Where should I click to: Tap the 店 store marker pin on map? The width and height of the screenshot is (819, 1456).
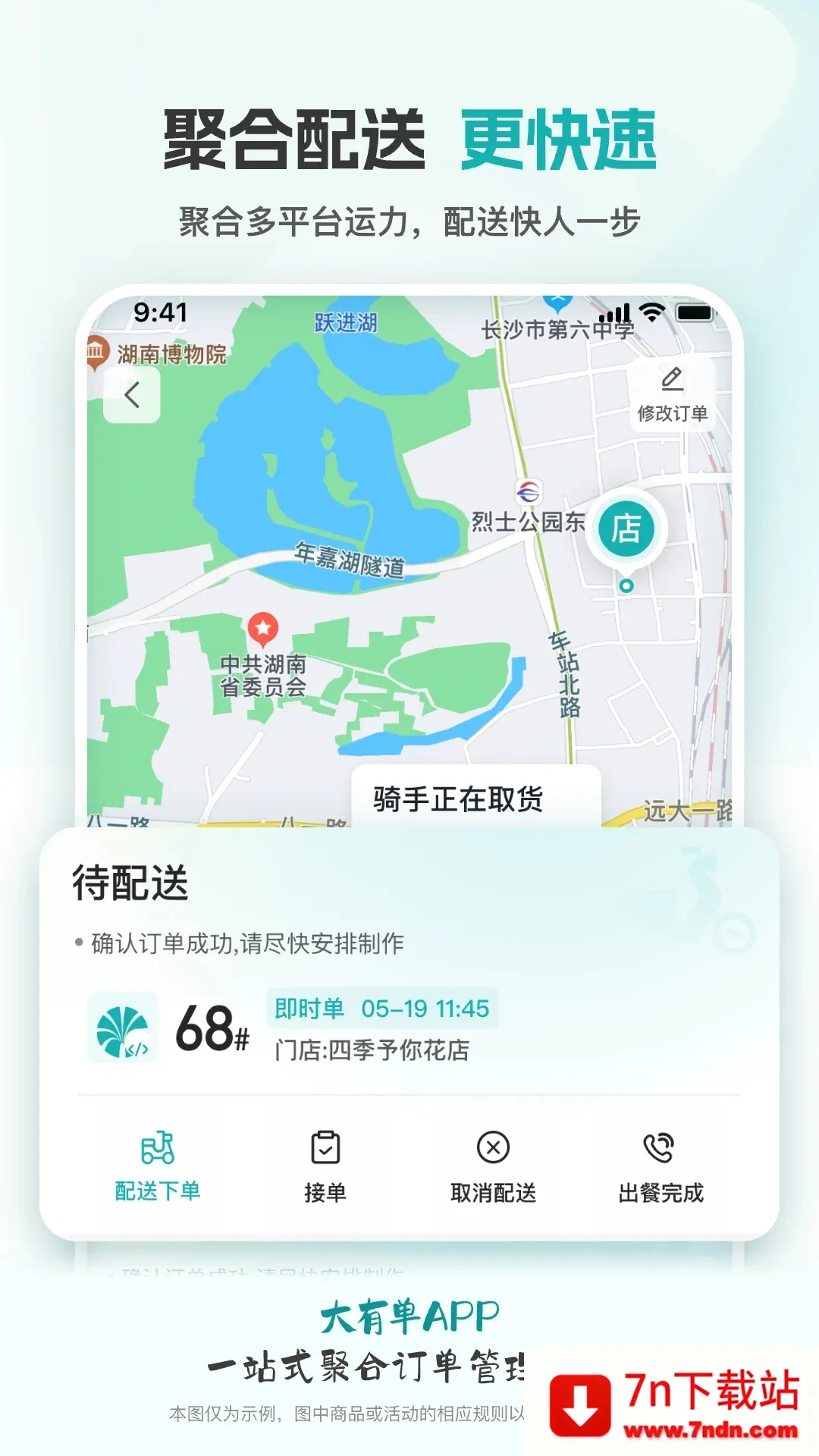pyautogui.click(x=628, y=526)
